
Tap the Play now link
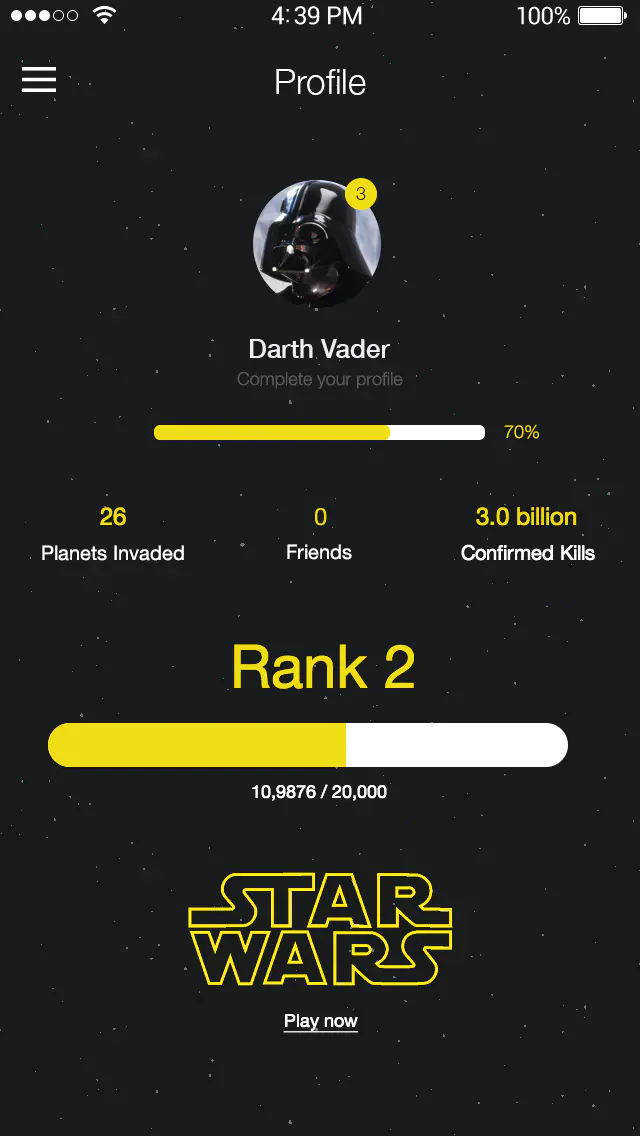(x=320, y=1021)
